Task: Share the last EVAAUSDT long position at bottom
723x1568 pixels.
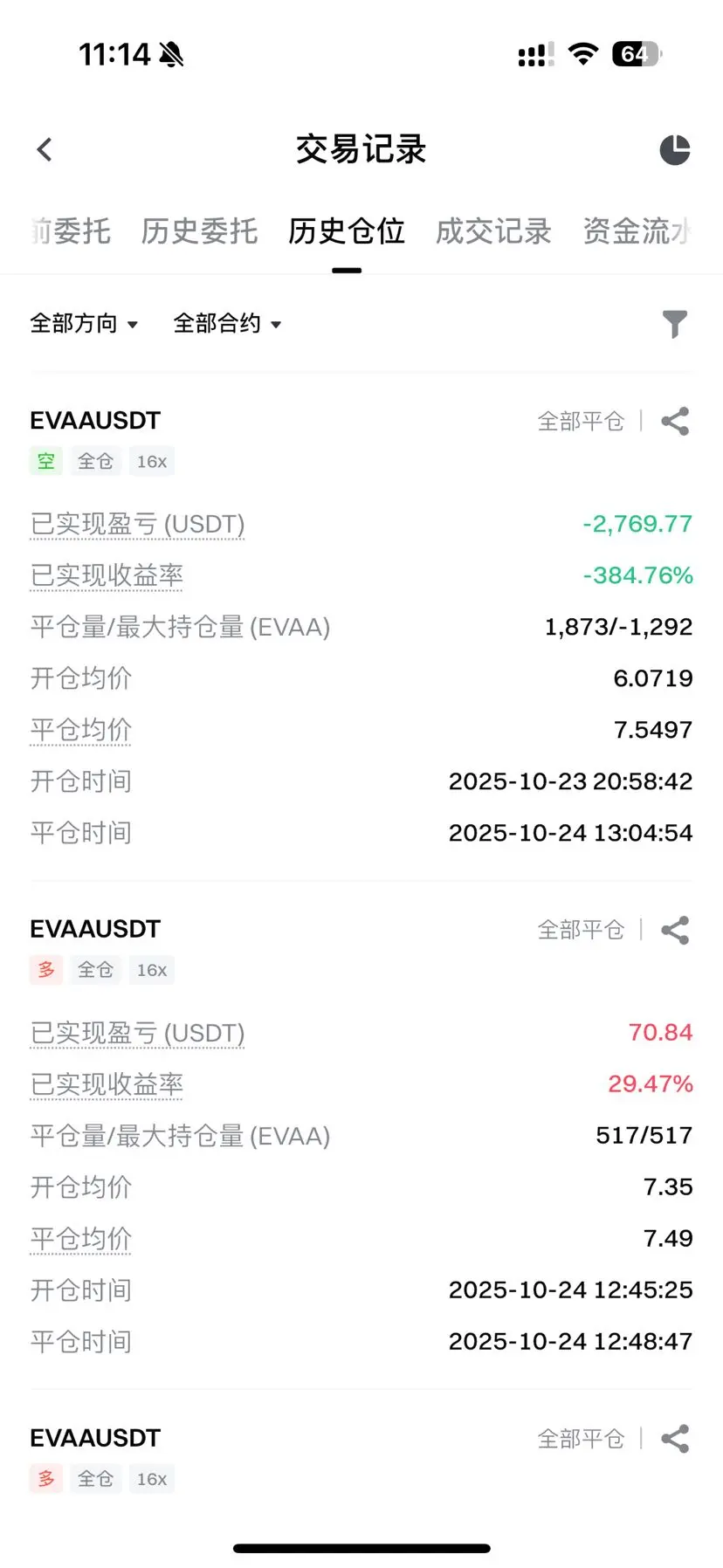Action: point(675,1439)
